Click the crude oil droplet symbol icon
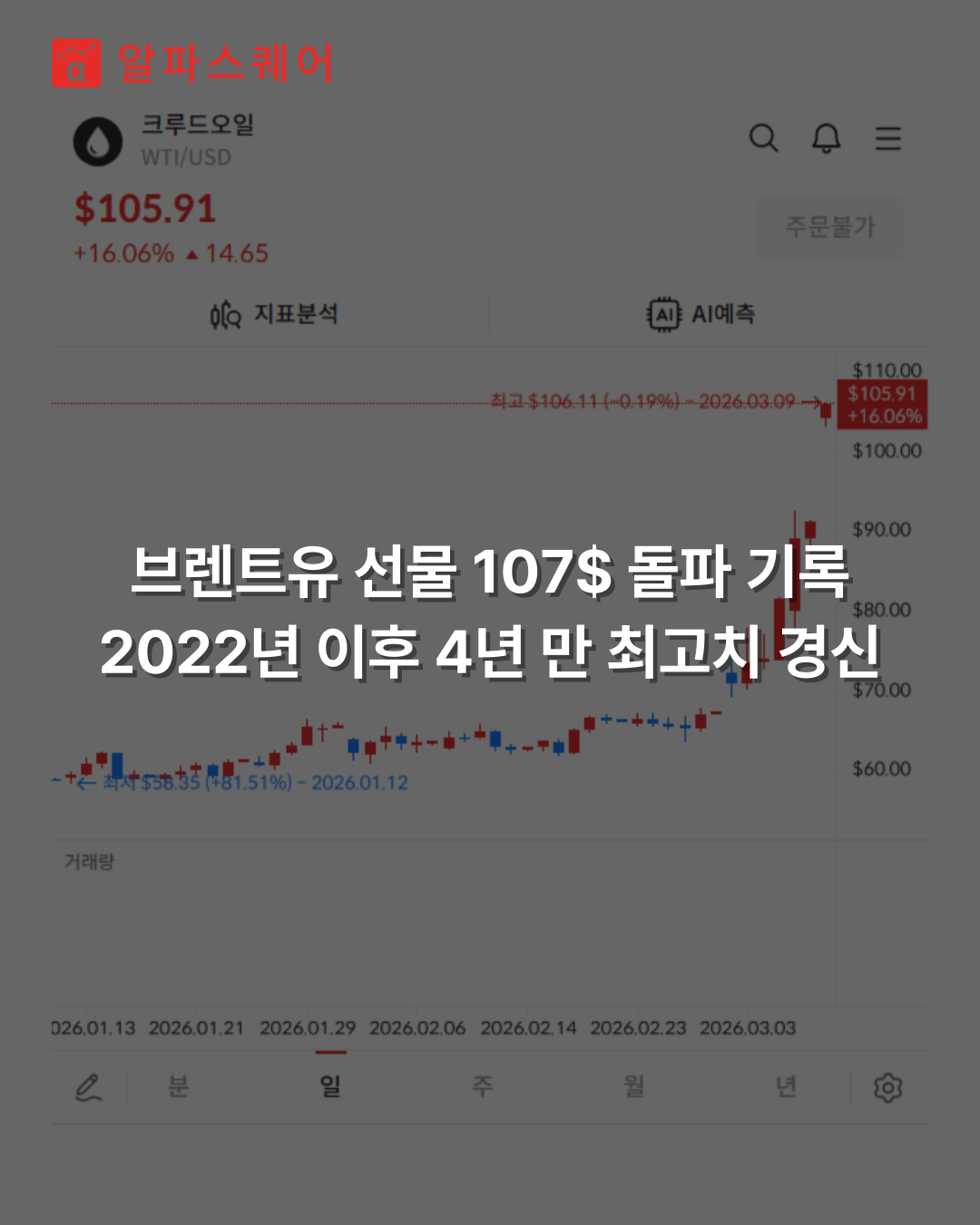Screen dimensions: 980x1225 97,139
